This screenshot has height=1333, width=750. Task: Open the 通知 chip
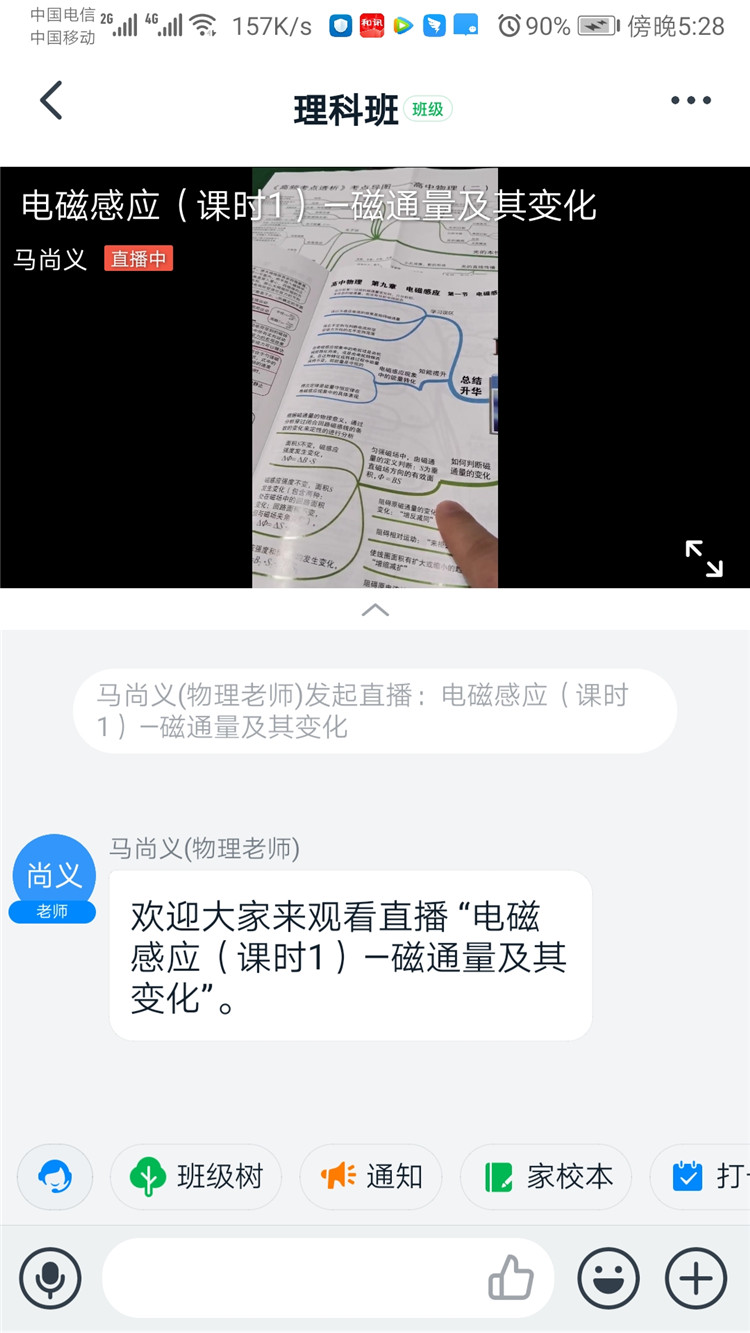point(371,1177)
